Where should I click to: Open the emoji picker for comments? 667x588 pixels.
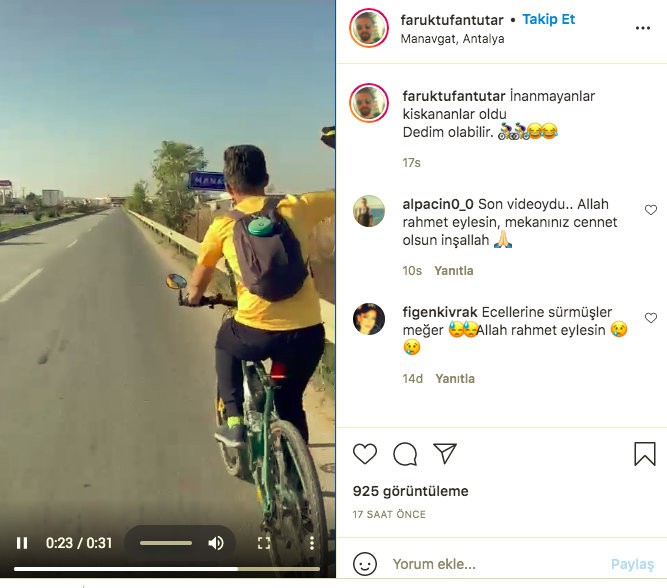[365, 563]
